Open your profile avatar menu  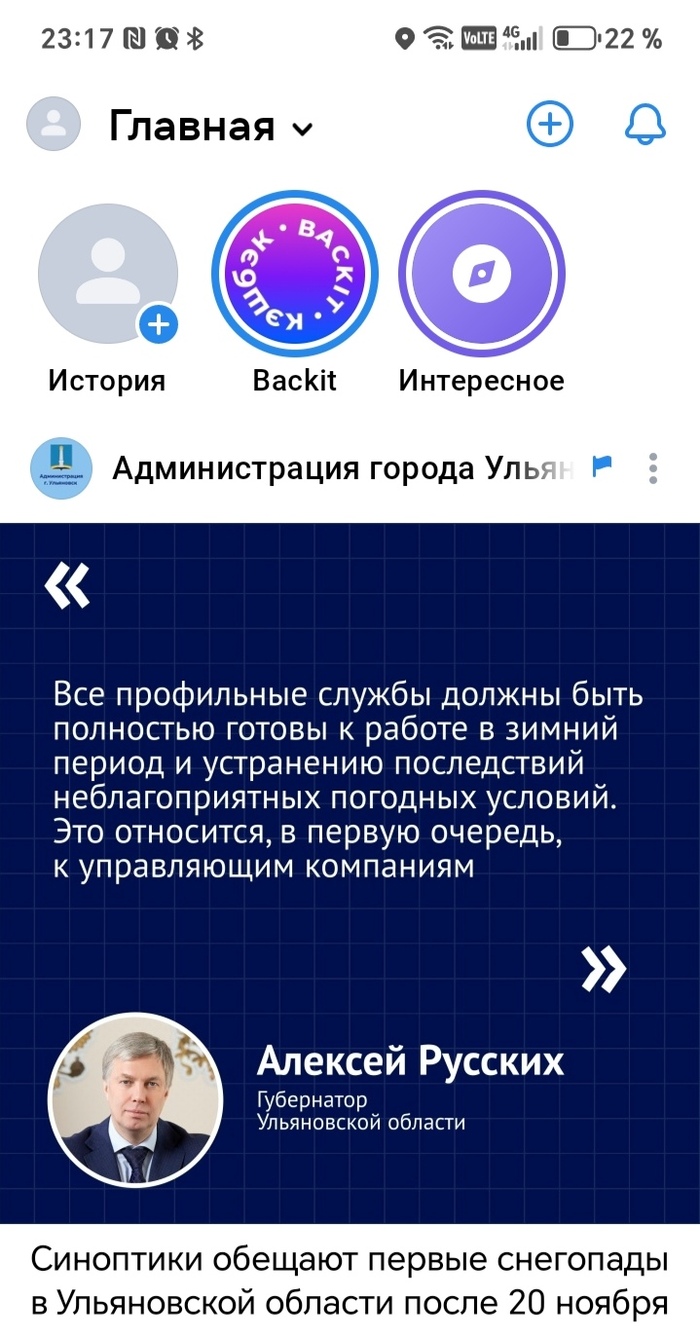click(53, 124)
